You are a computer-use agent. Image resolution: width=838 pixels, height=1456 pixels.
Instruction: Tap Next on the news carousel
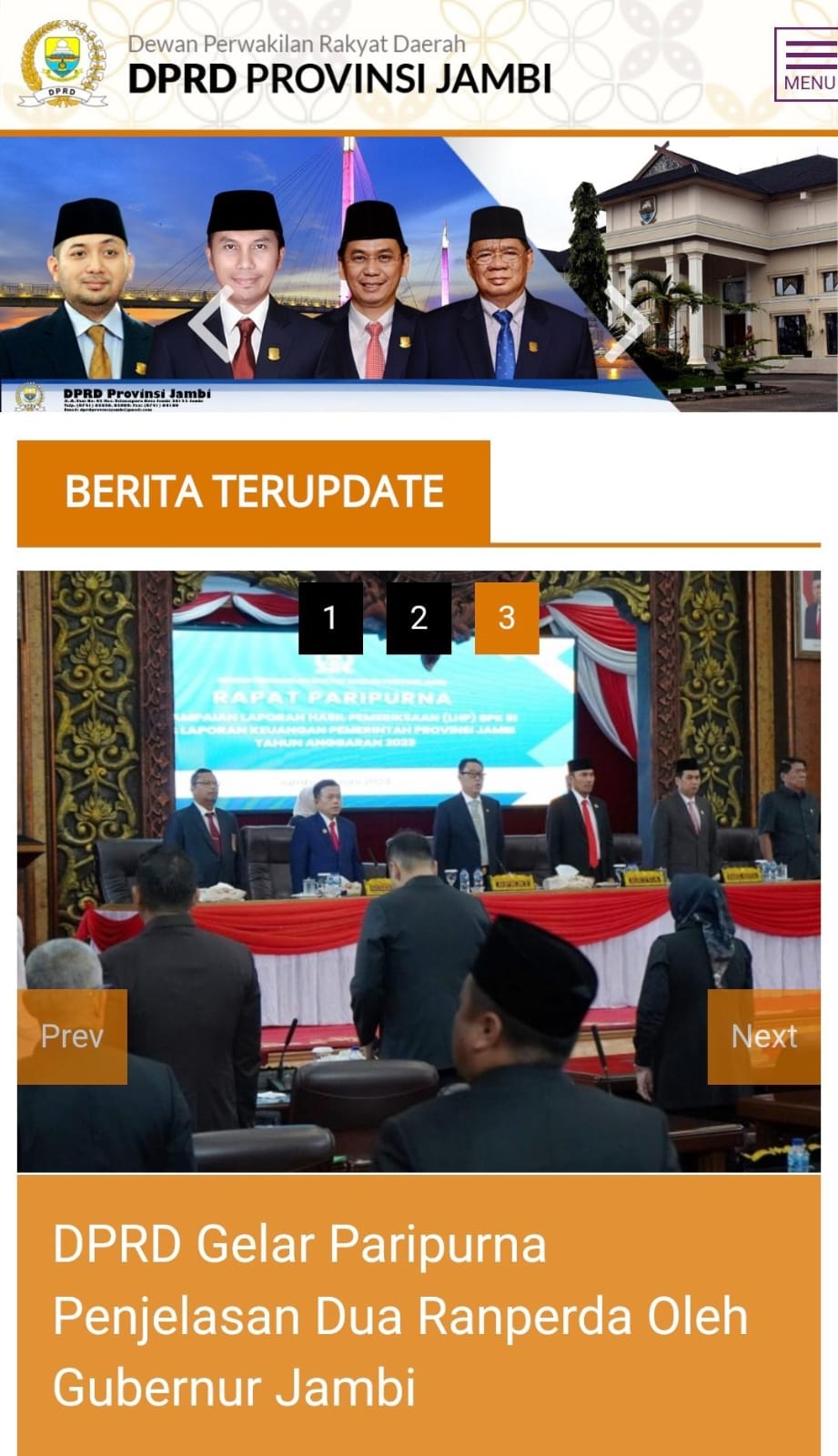pos(764,1036)
